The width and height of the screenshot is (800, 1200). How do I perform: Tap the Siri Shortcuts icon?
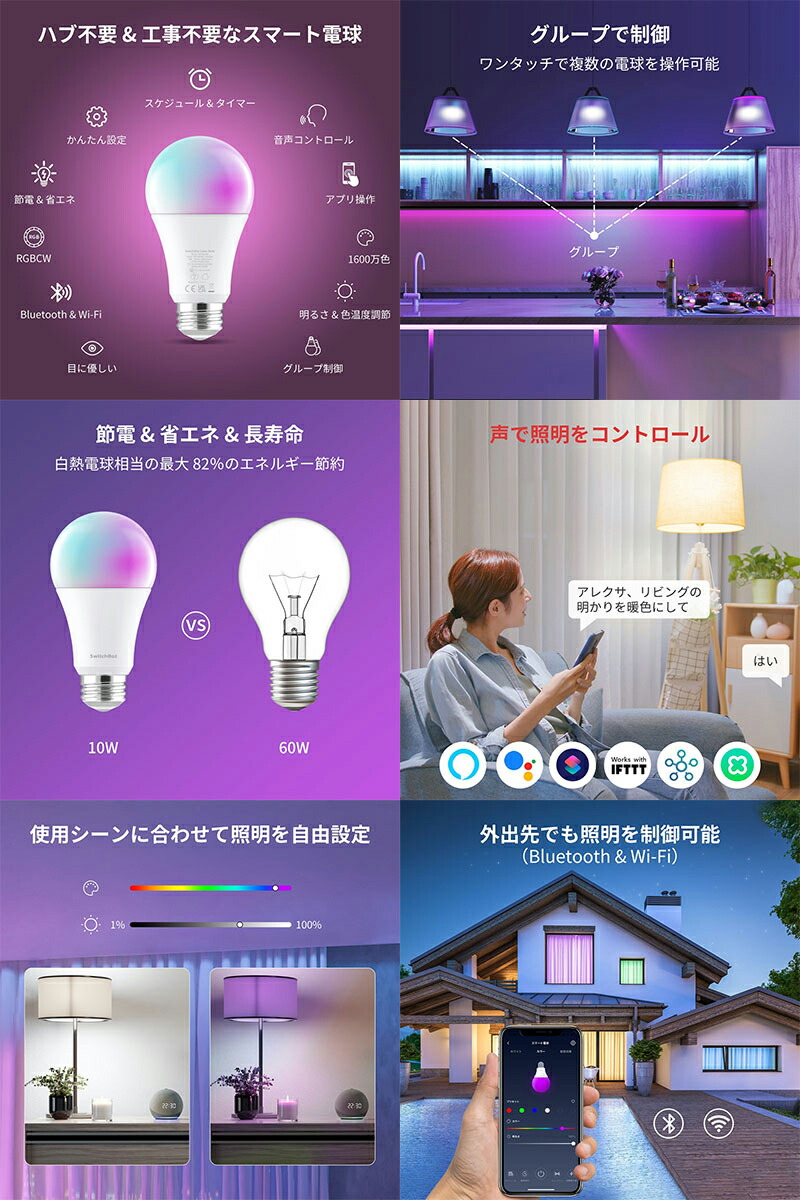(x=572, y=766)
